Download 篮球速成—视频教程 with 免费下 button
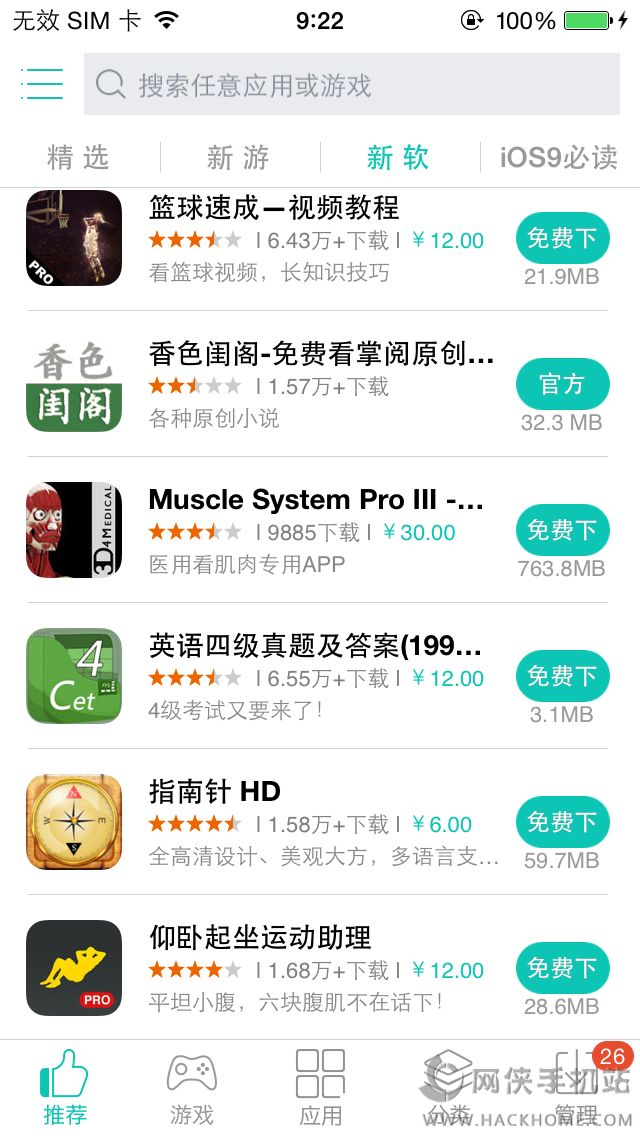 (563, 238)
